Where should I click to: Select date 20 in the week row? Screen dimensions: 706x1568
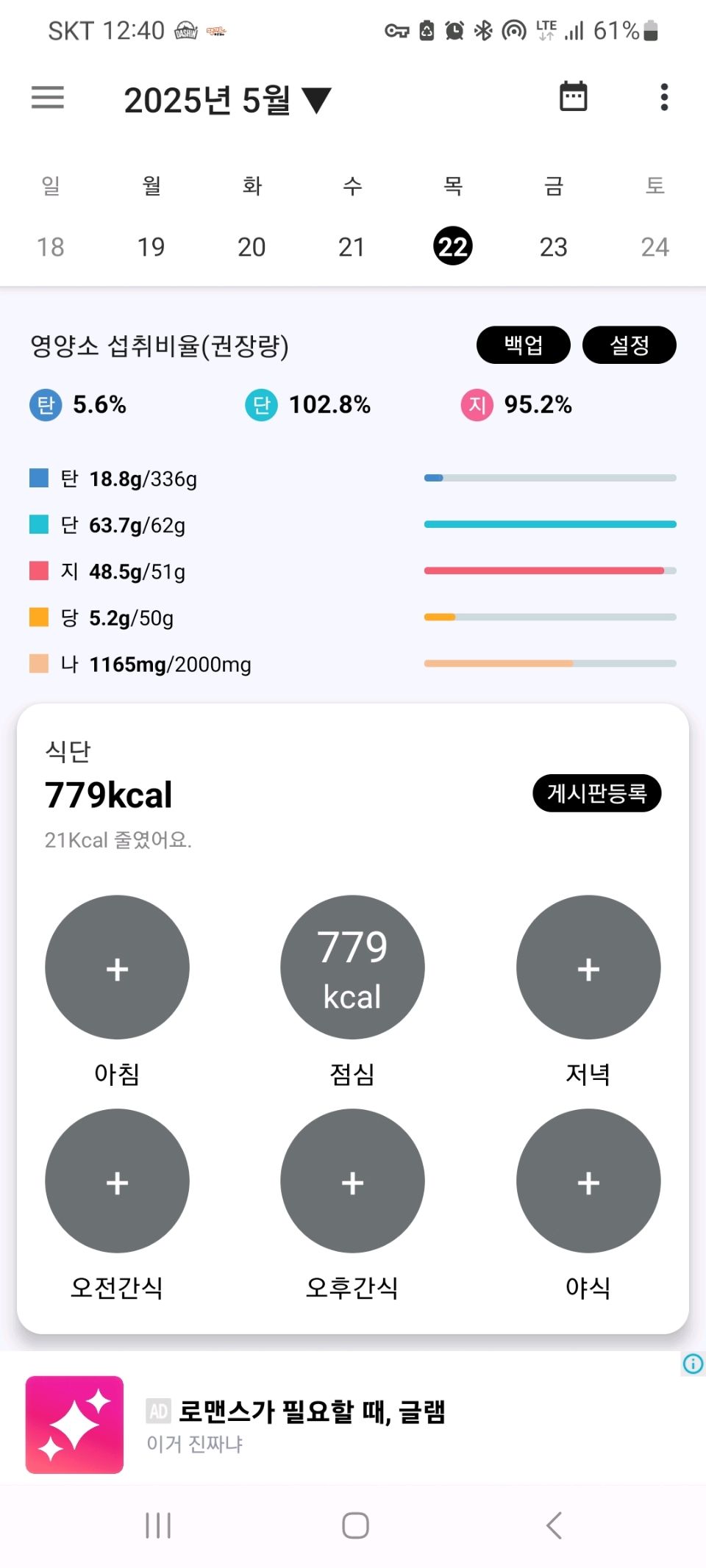point(252,247)
